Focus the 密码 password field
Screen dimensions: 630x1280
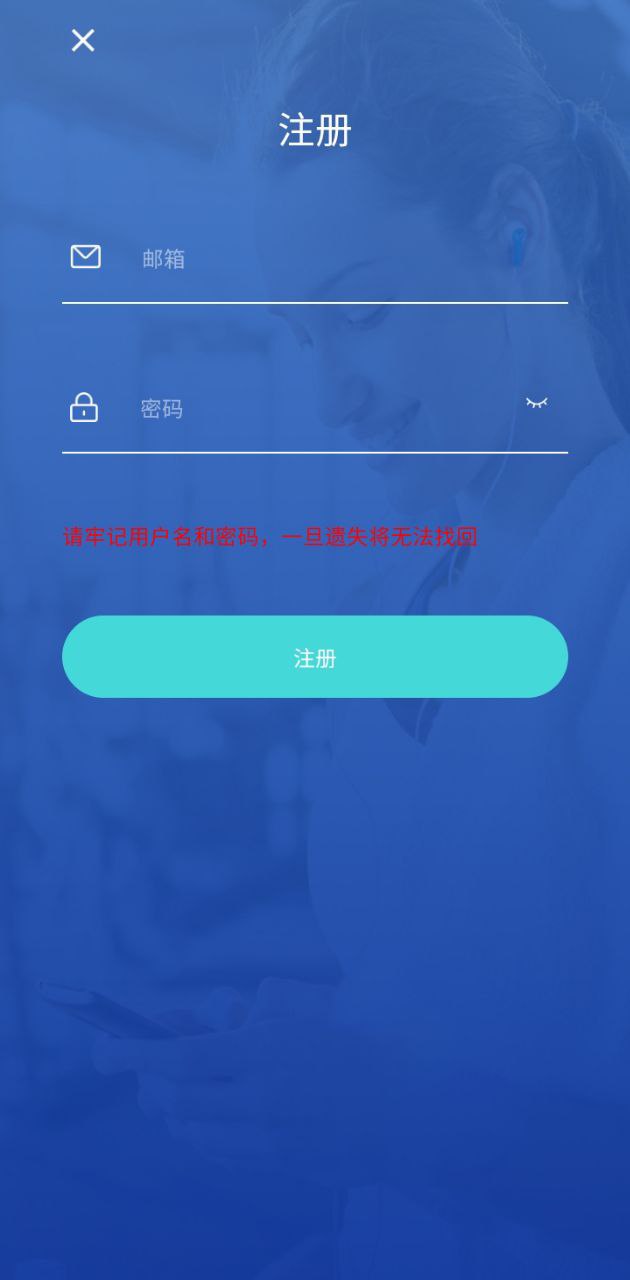320,409
